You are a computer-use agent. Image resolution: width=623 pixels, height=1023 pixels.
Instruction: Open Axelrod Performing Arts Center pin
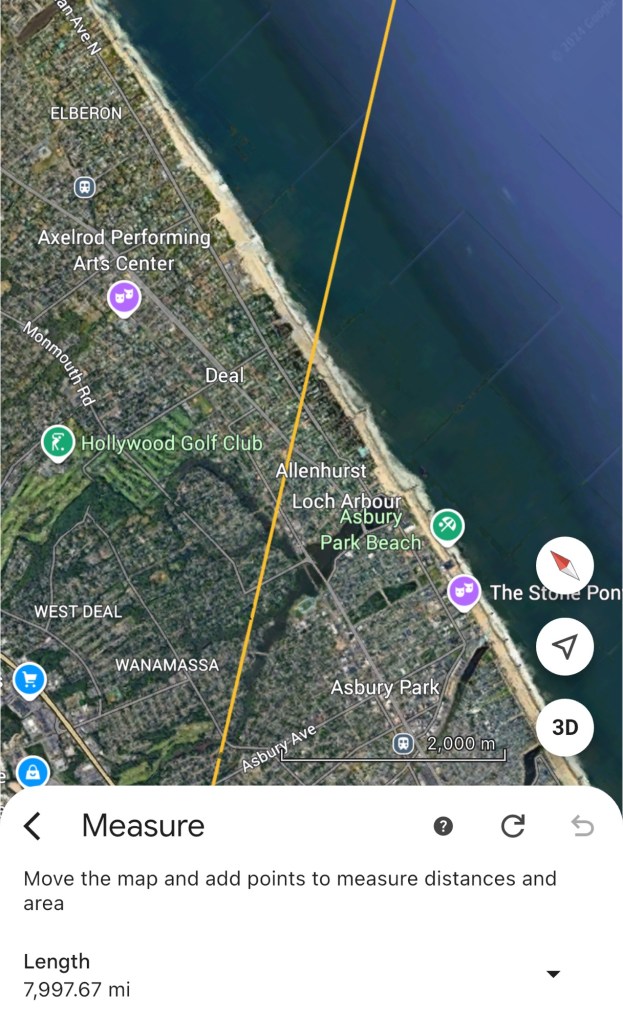coord(123,297)
